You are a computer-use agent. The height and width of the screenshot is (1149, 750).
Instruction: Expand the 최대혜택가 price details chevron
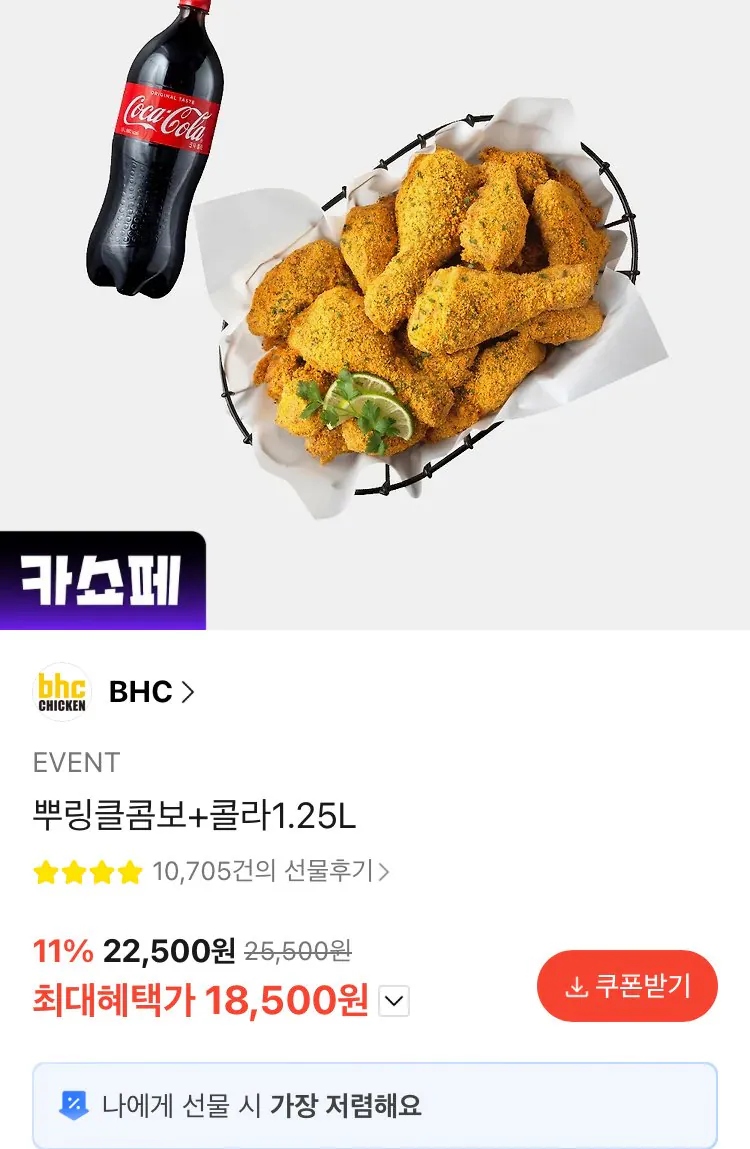click(x=395, y=999)
